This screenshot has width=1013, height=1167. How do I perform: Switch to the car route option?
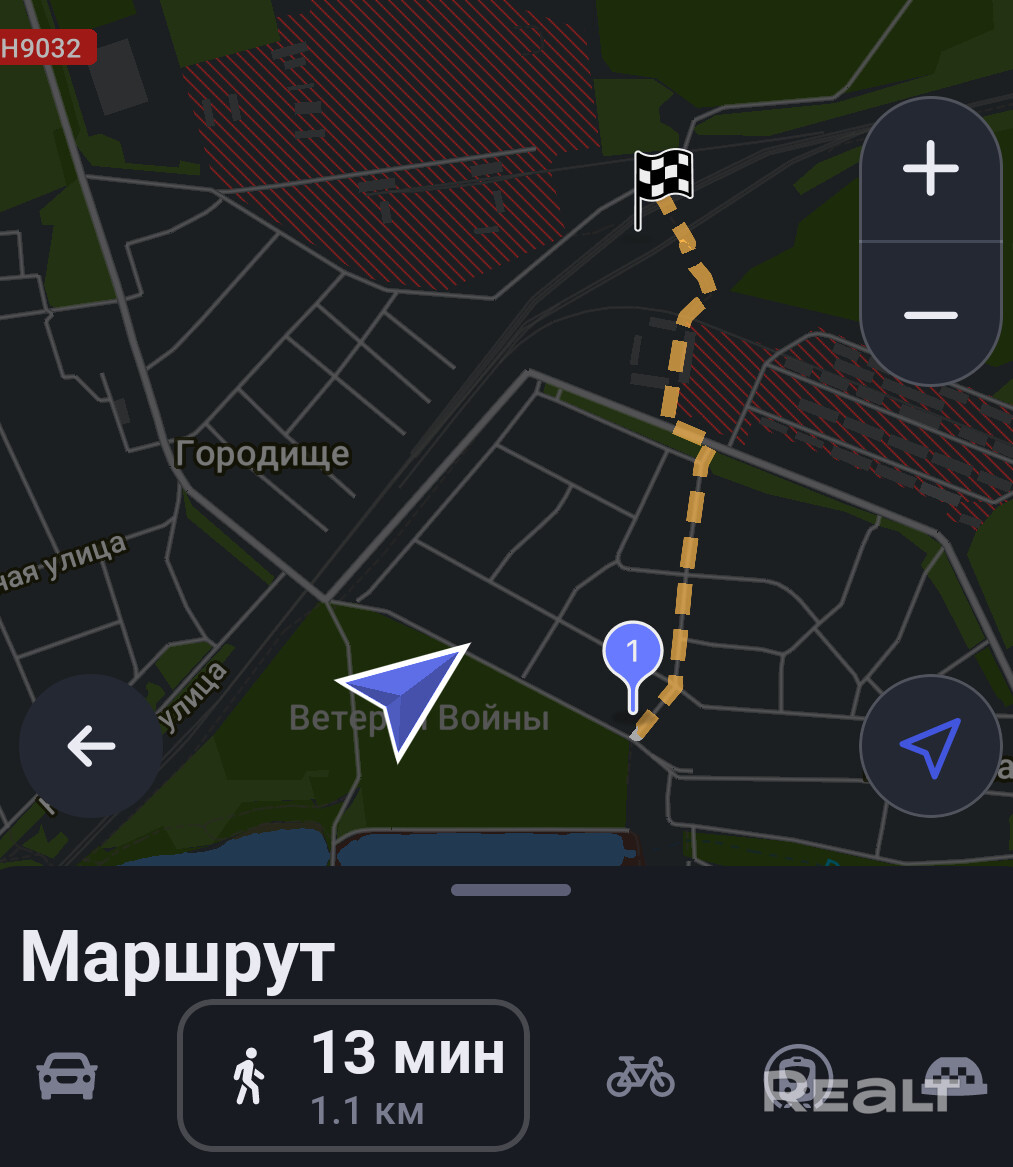click(67, 1076)
